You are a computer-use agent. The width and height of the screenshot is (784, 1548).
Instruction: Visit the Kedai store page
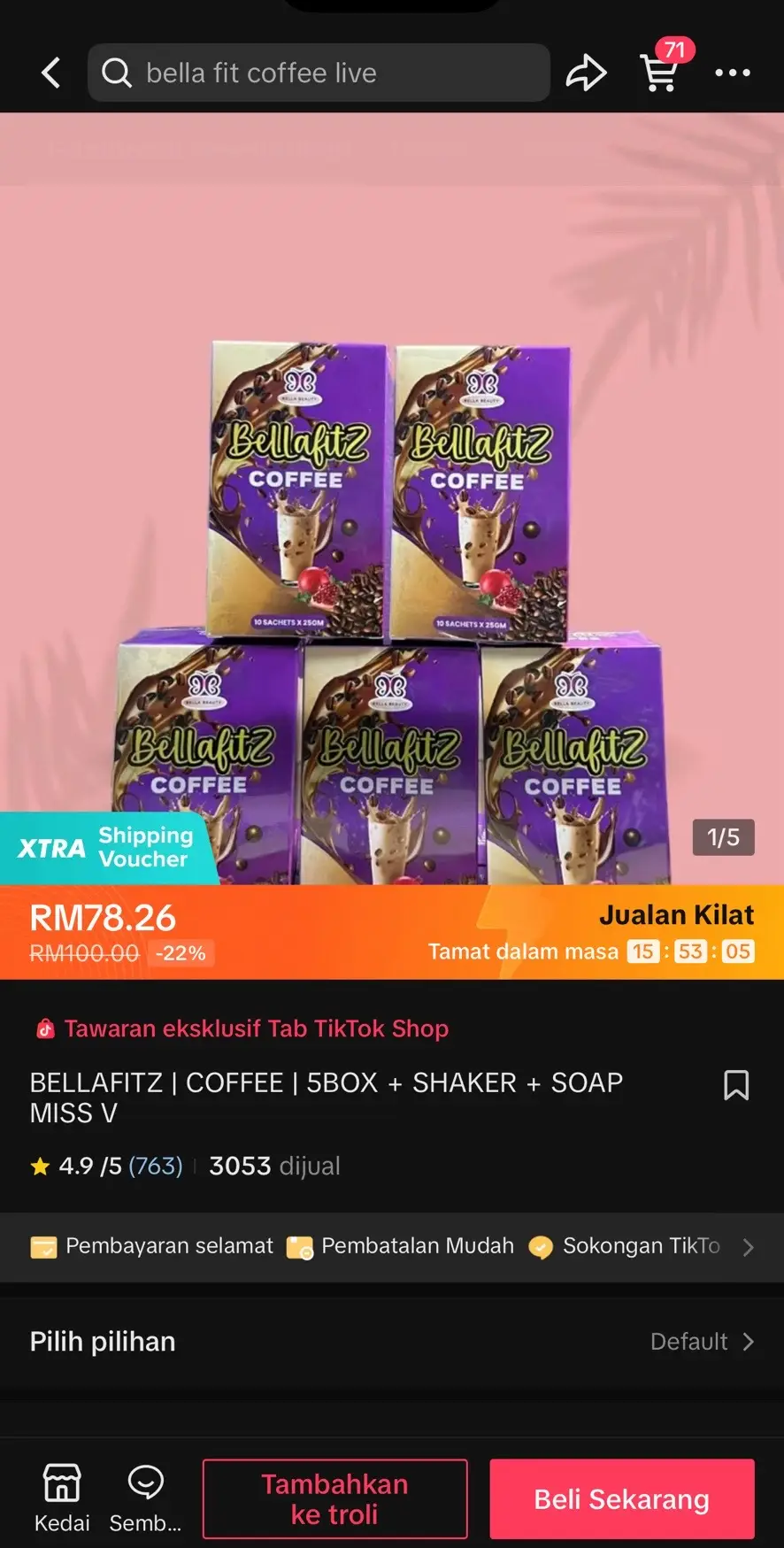[x=62, y=1498]
